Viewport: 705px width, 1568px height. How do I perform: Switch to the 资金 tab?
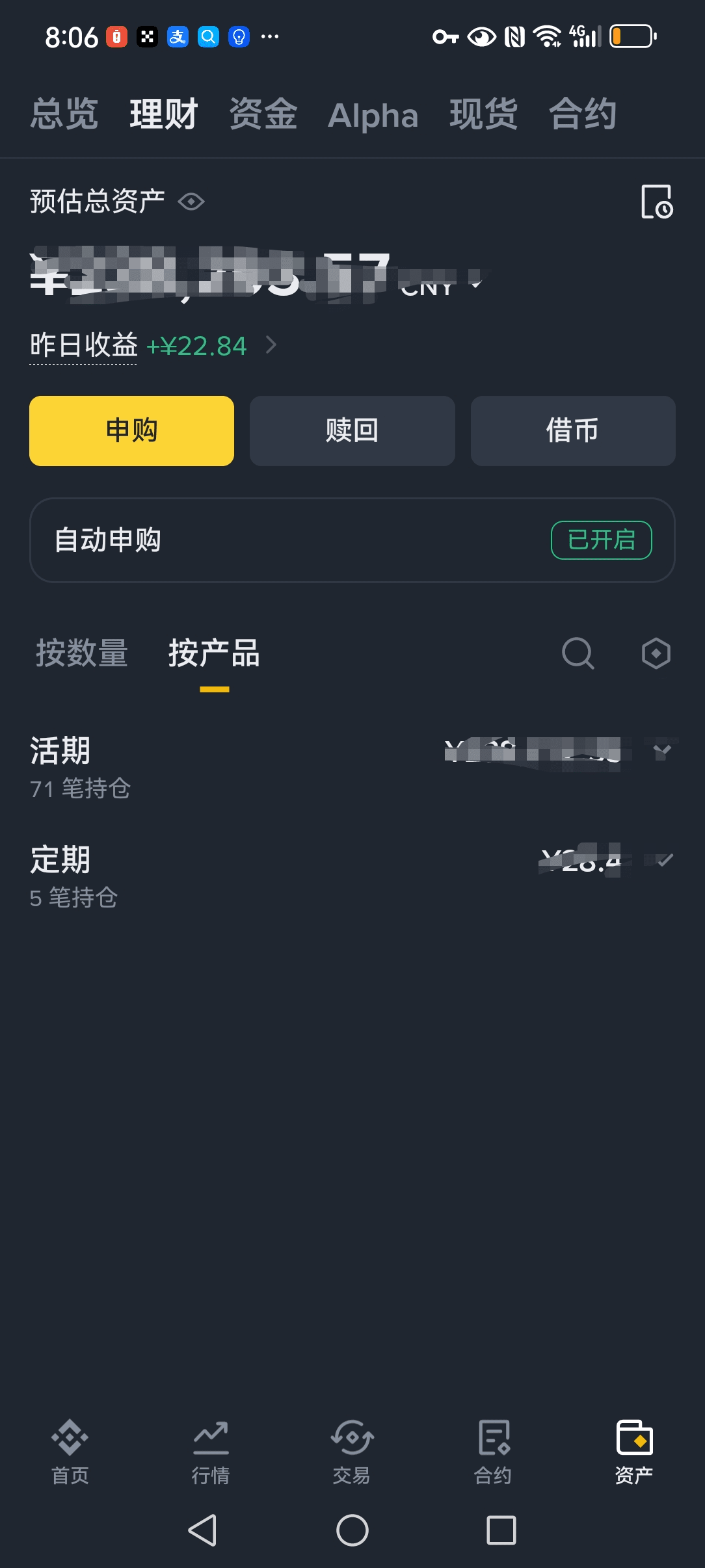[263, 114]
